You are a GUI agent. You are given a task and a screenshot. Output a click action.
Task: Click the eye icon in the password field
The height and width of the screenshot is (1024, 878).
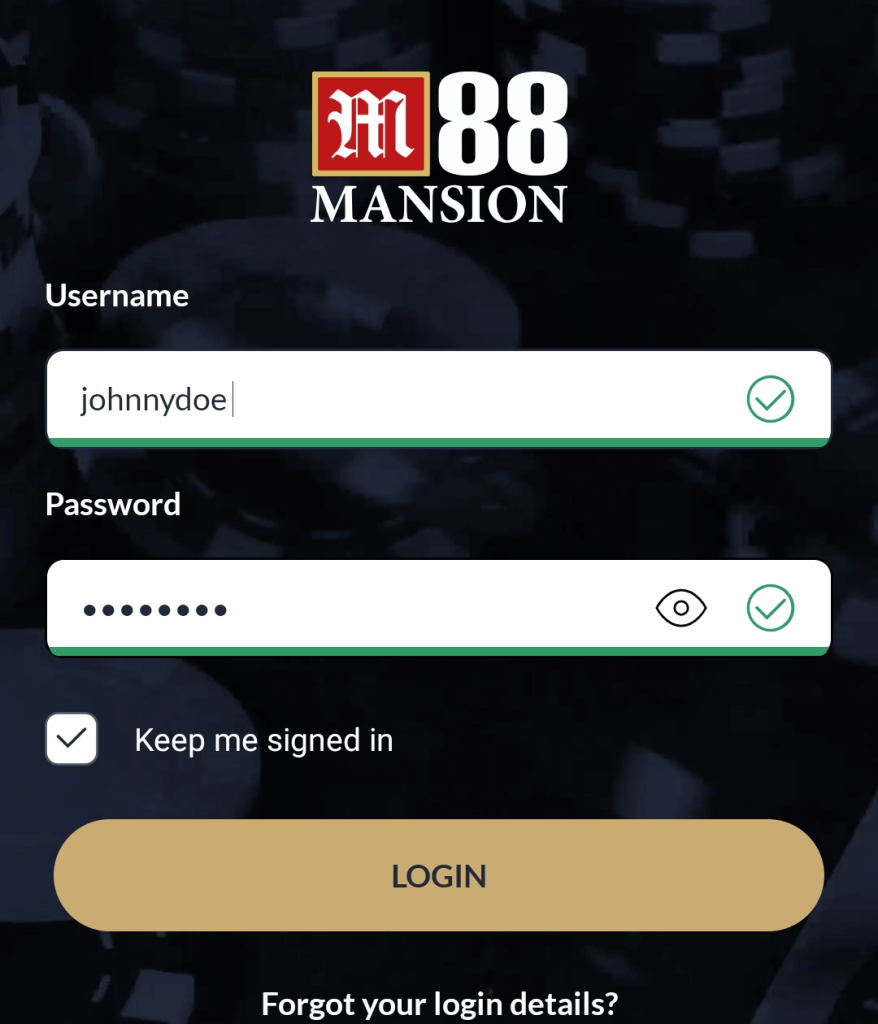681,607
